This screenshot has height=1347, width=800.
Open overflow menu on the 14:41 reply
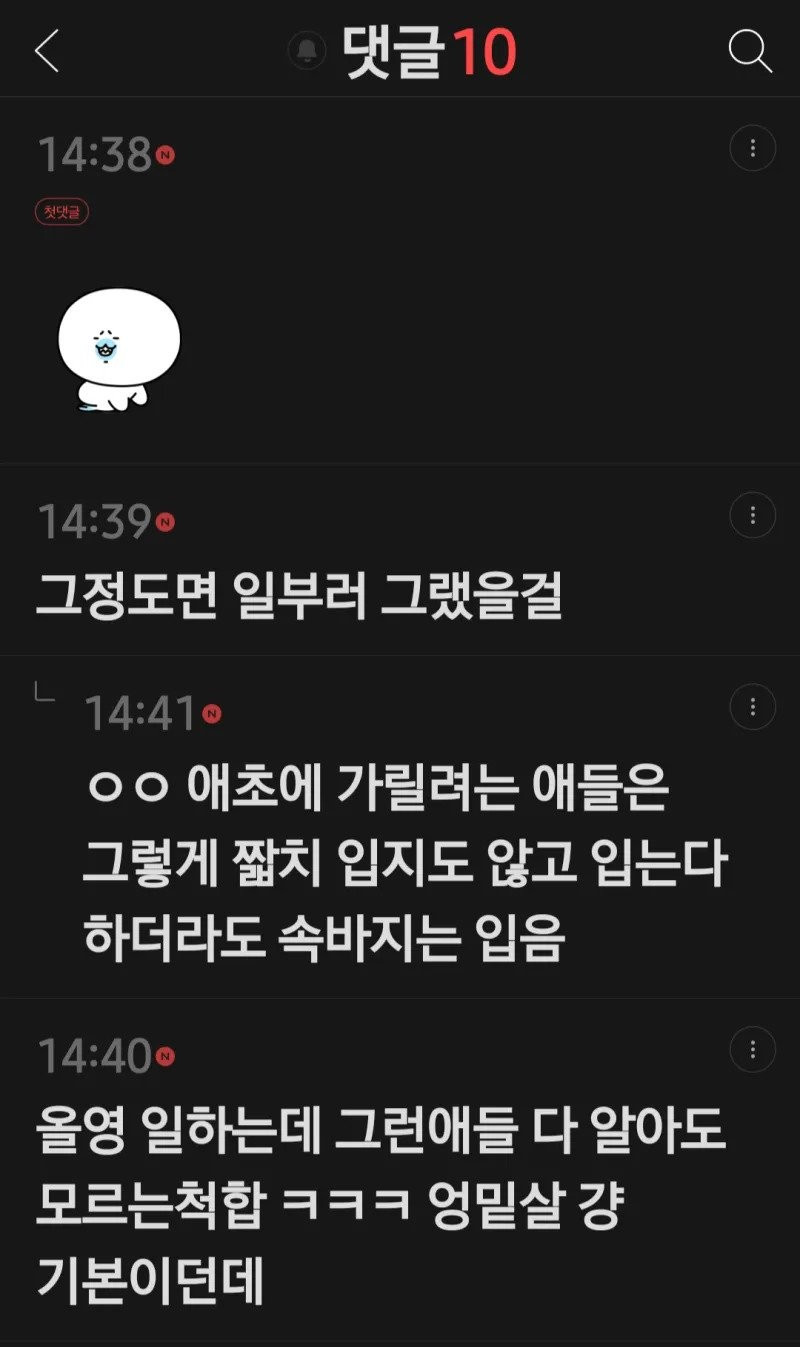pyautogui.click(x=752, y=707)
